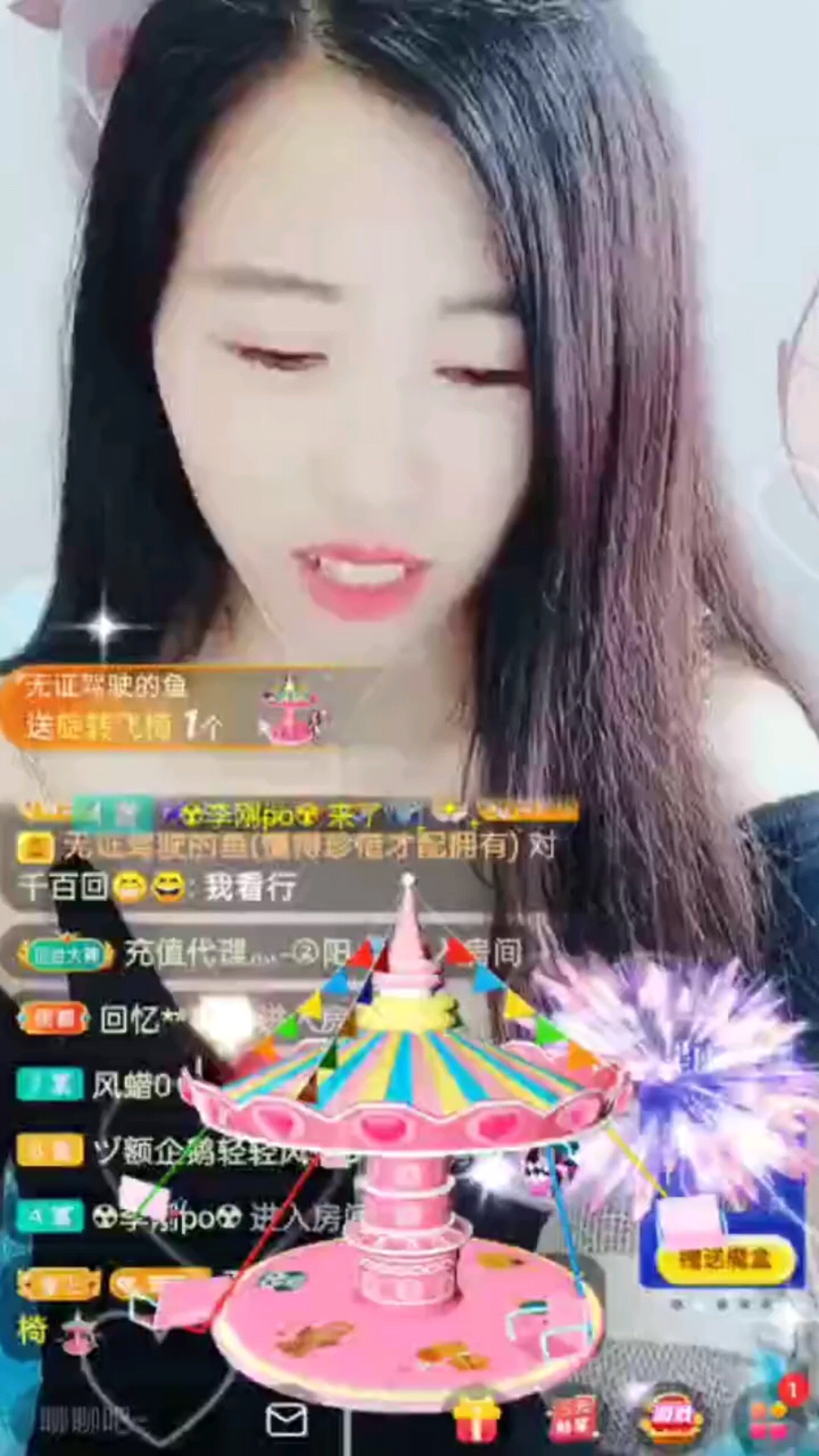Open the private messages envelope icon
Image resolution: width=819 pixels, height=1456 pixels.
tap(287, 1420)
